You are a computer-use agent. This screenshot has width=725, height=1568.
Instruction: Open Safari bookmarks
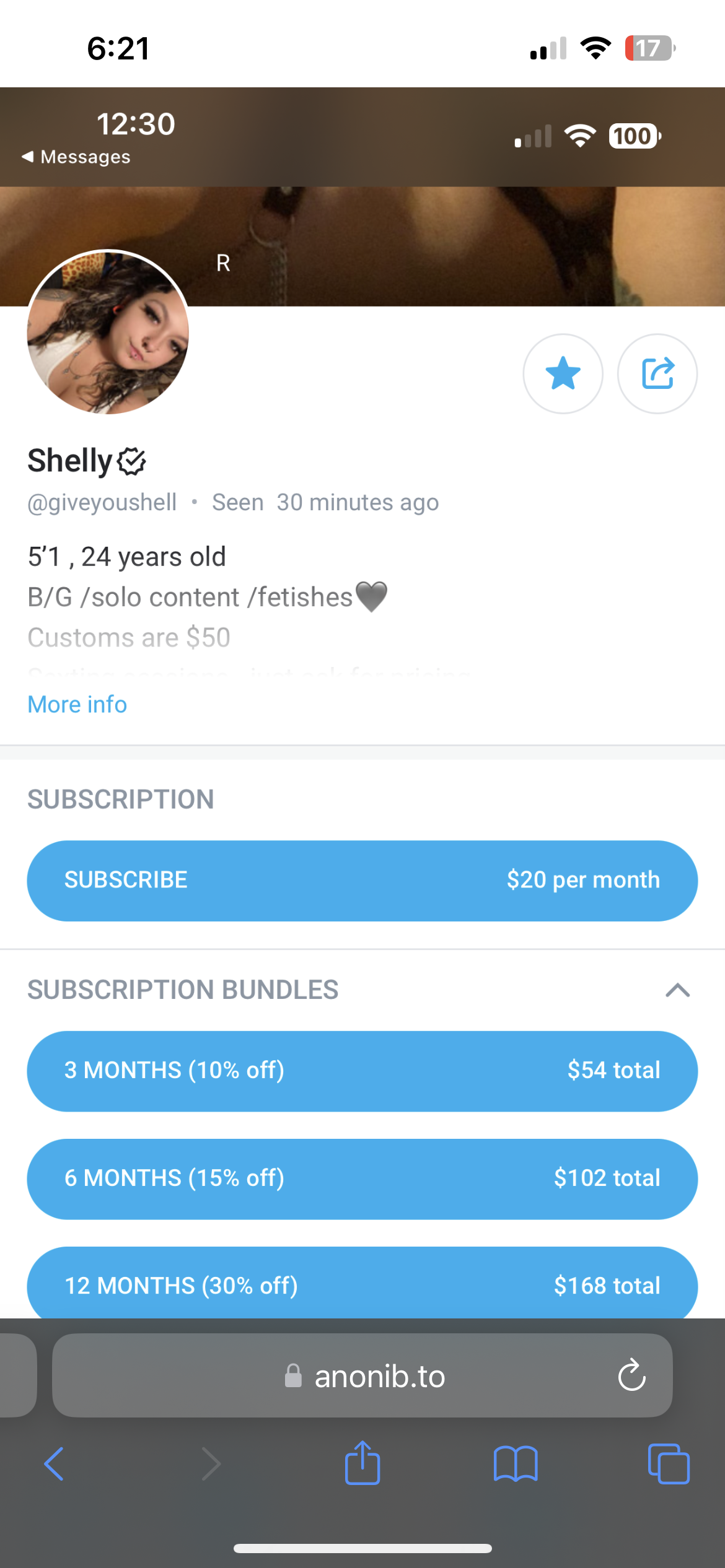tap(516, 1464)
